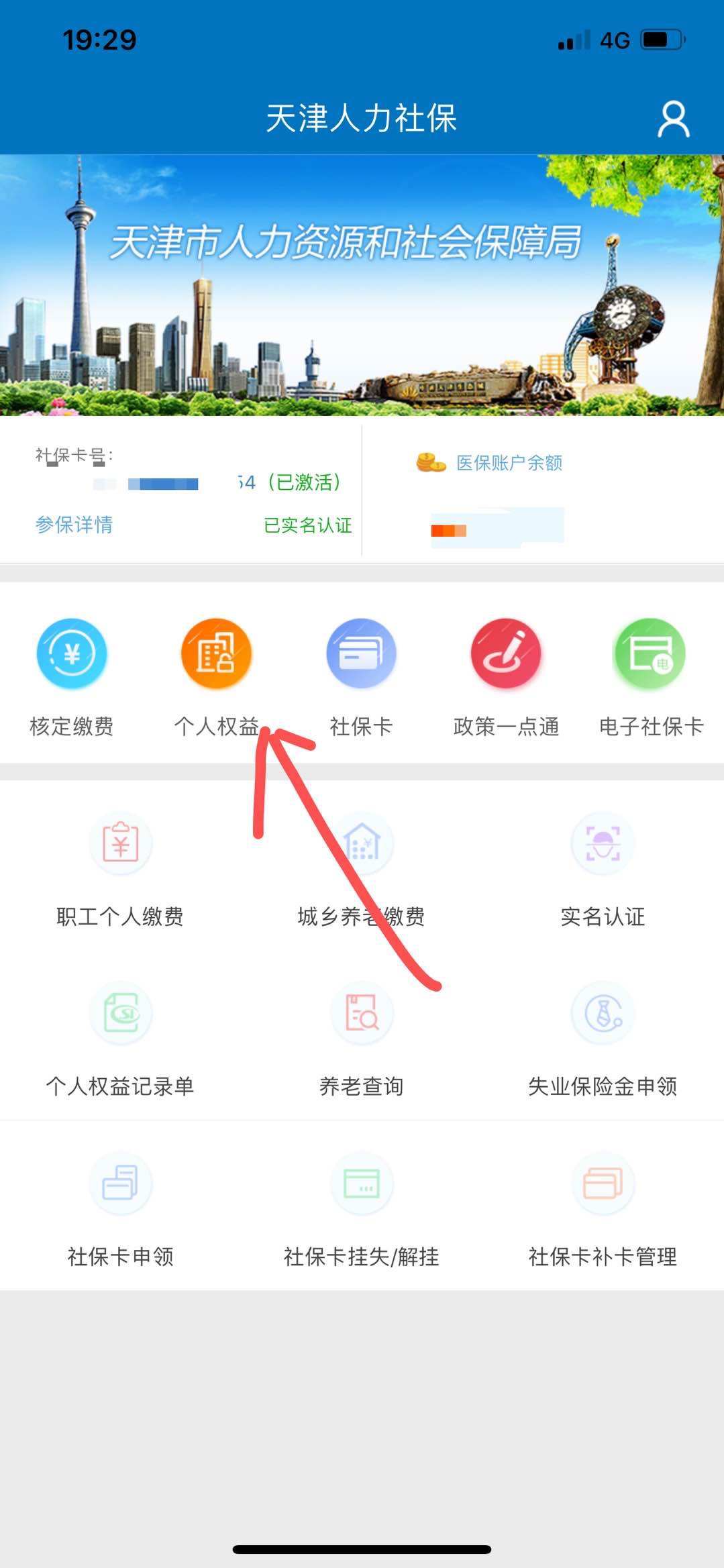Open 参保详情 link
The image size is (724, 1568).
[74, 525]
